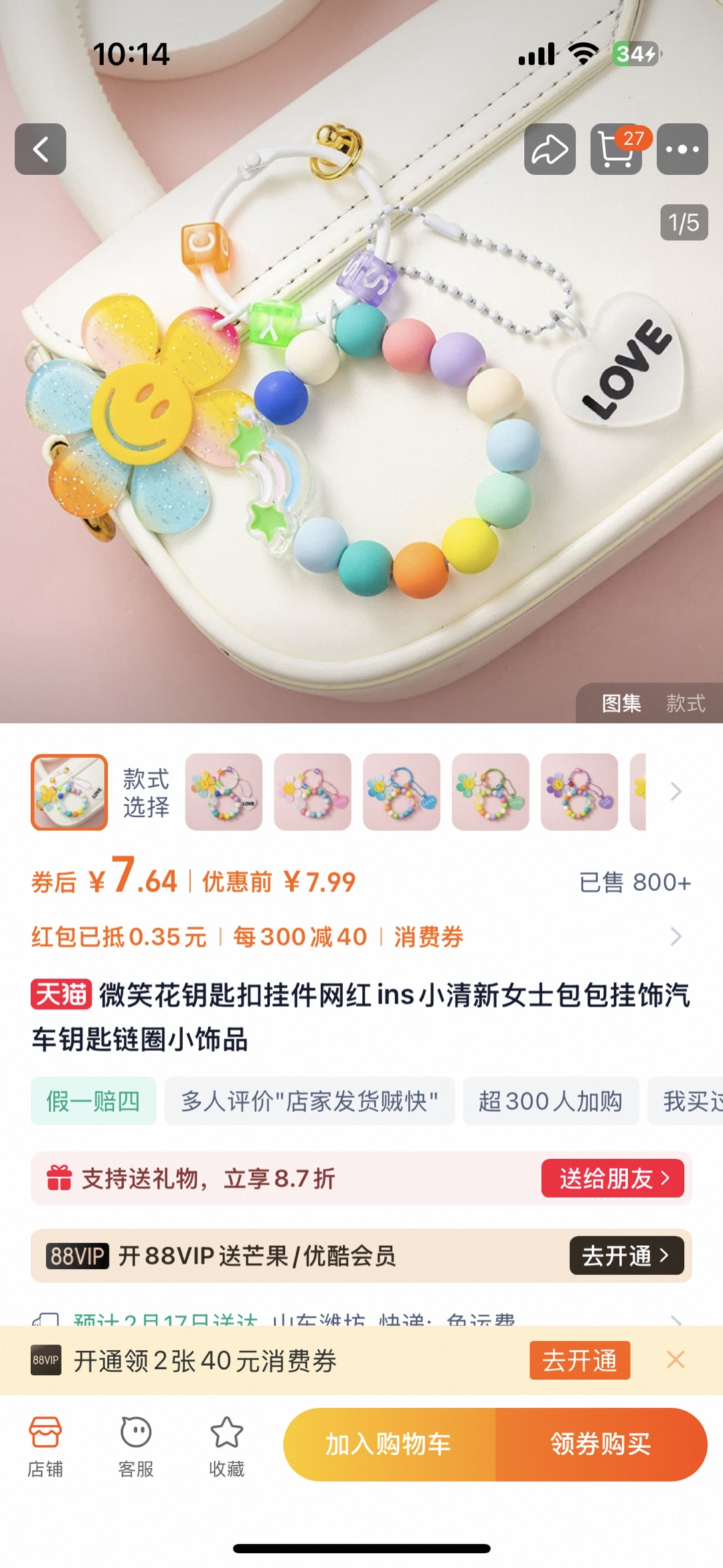Expand more style options with the arrow
The image size is (723, 1568).
pos(676,792)
